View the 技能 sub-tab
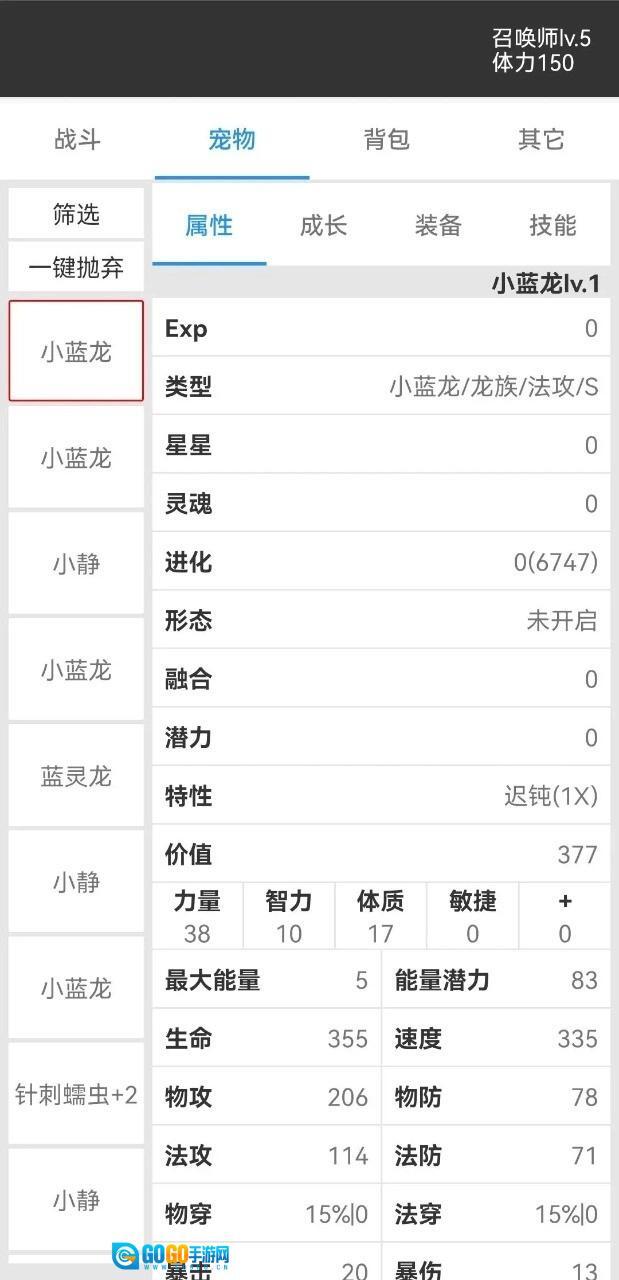 tap(552, 226)
